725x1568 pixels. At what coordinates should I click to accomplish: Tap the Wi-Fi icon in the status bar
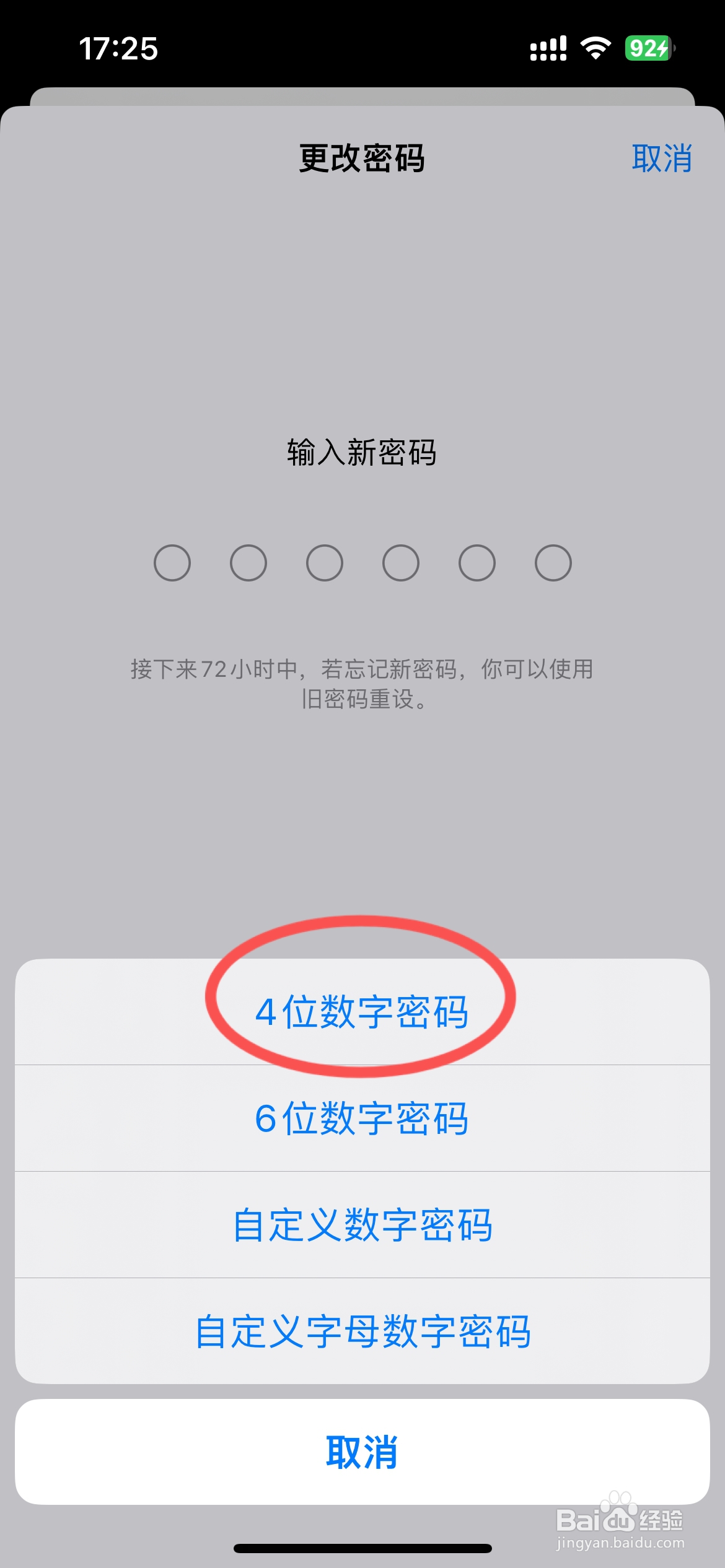coord(595,48)
